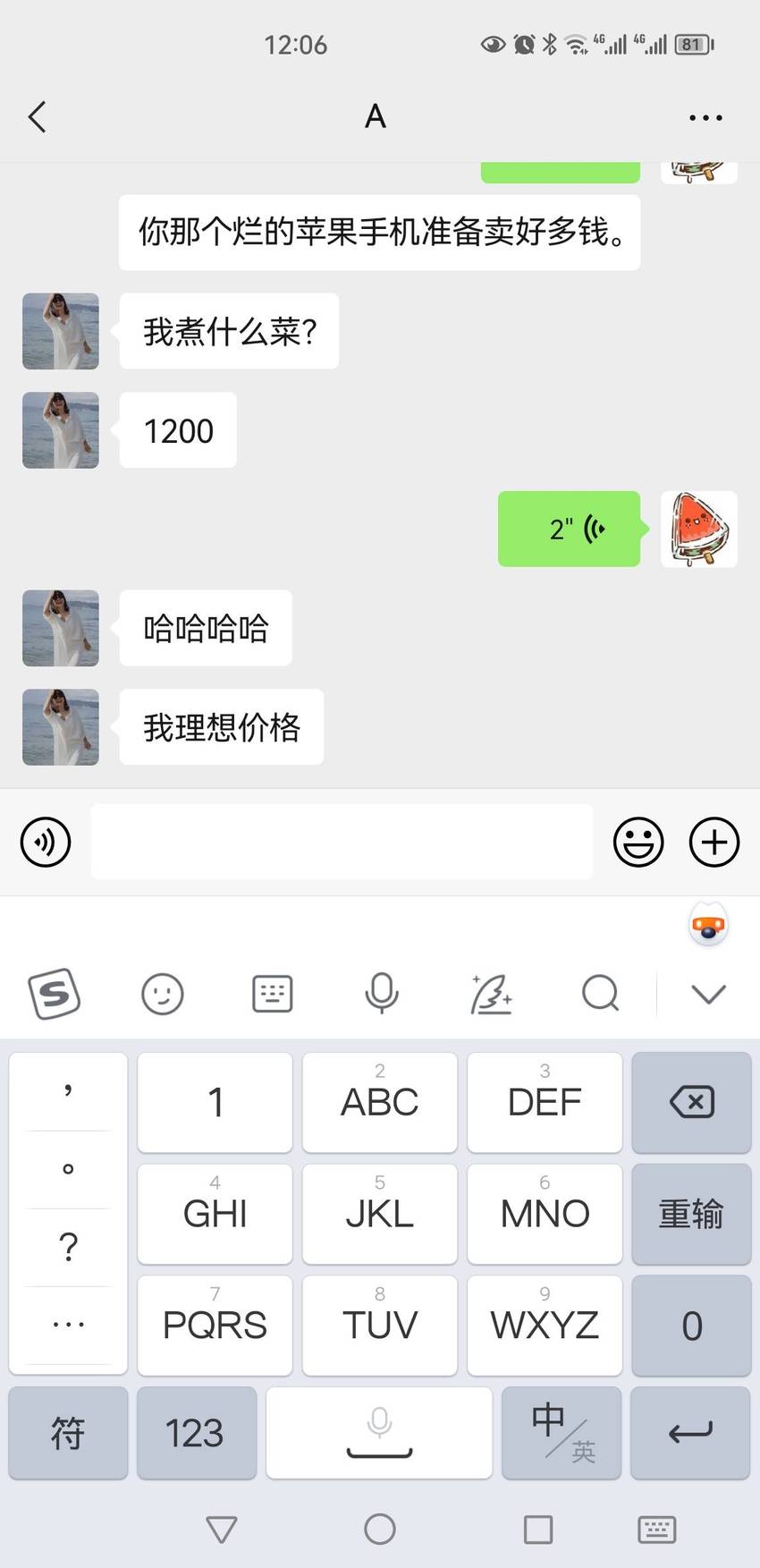Tap the 重输 re-enter key
This screenshot has height=1568, width=760.
(691, 1214)
